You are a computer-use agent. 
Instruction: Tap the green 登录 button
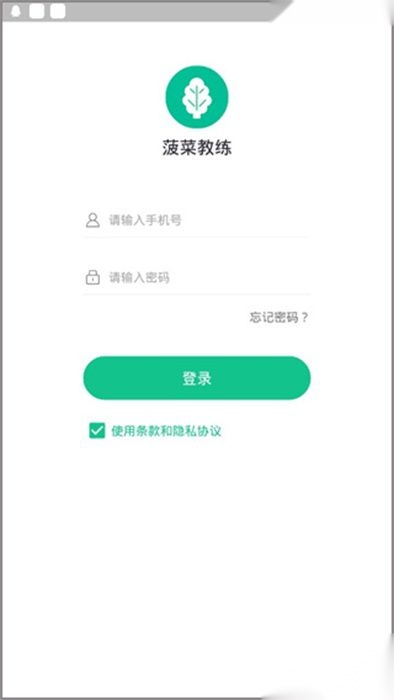(x=197, y=378)
